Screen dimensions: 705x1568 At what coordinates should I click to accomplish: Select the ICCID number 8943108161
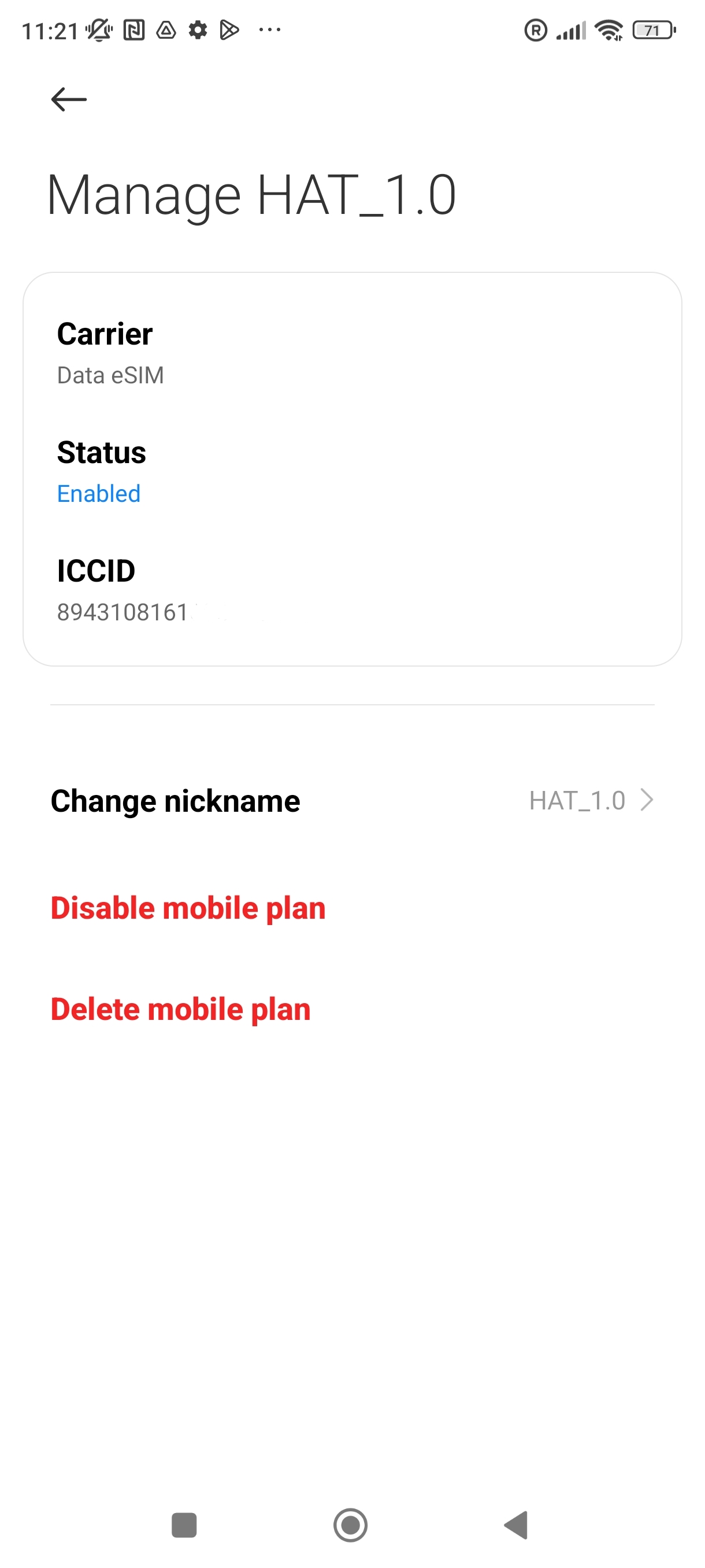point(122,612)
